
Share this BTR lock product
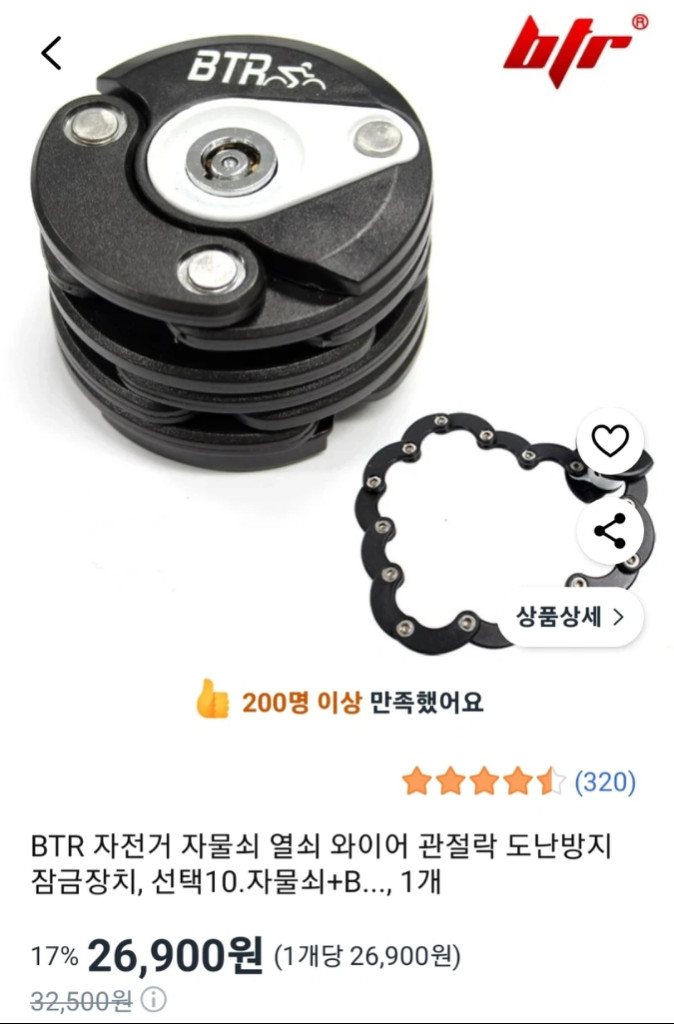[x=610, y=530]
